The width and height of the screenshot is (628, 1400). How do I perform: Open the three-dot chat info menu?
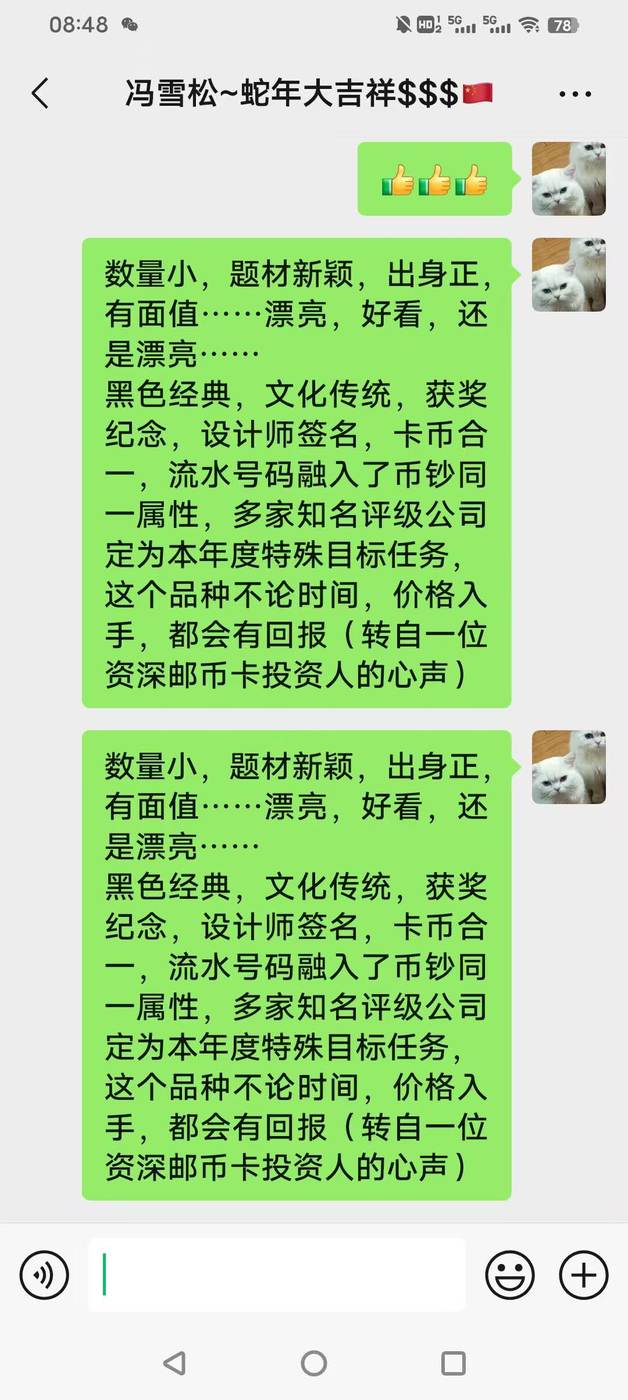575,95
